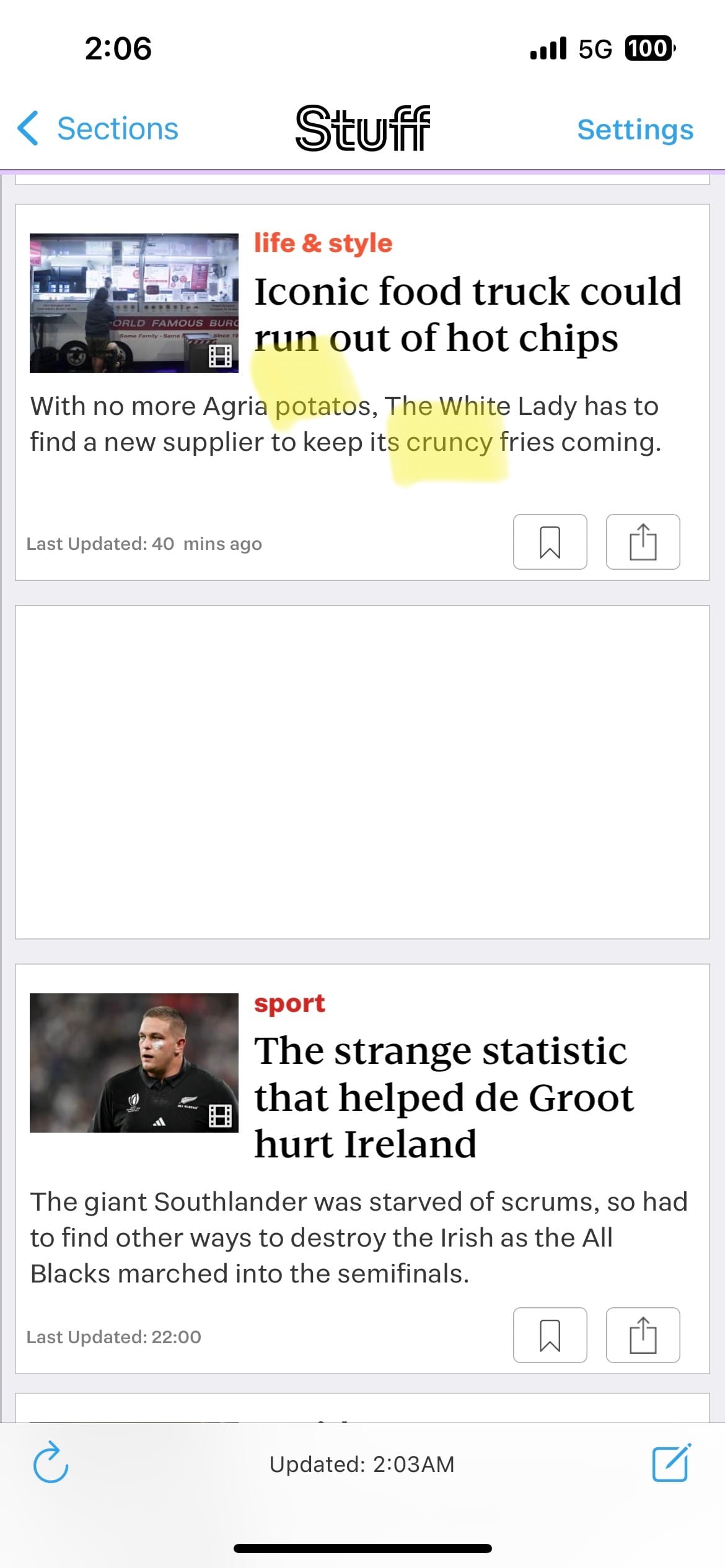Open the de Groot Ireland sport article
Viewport: 725px width, 1568px height.
443,1096
